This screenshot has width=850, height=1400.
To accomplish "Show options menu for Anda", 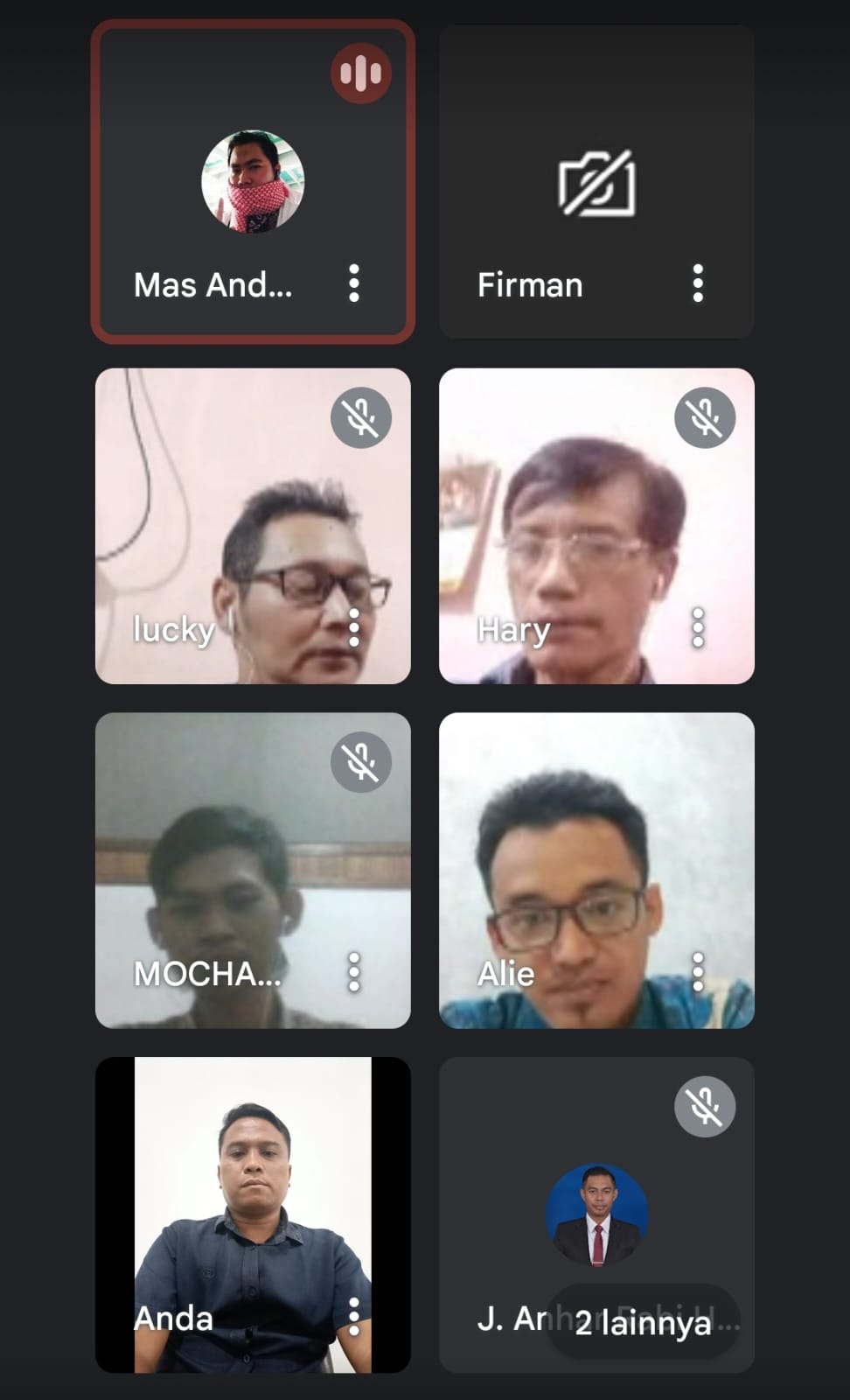I will (x=354, y=1316).
